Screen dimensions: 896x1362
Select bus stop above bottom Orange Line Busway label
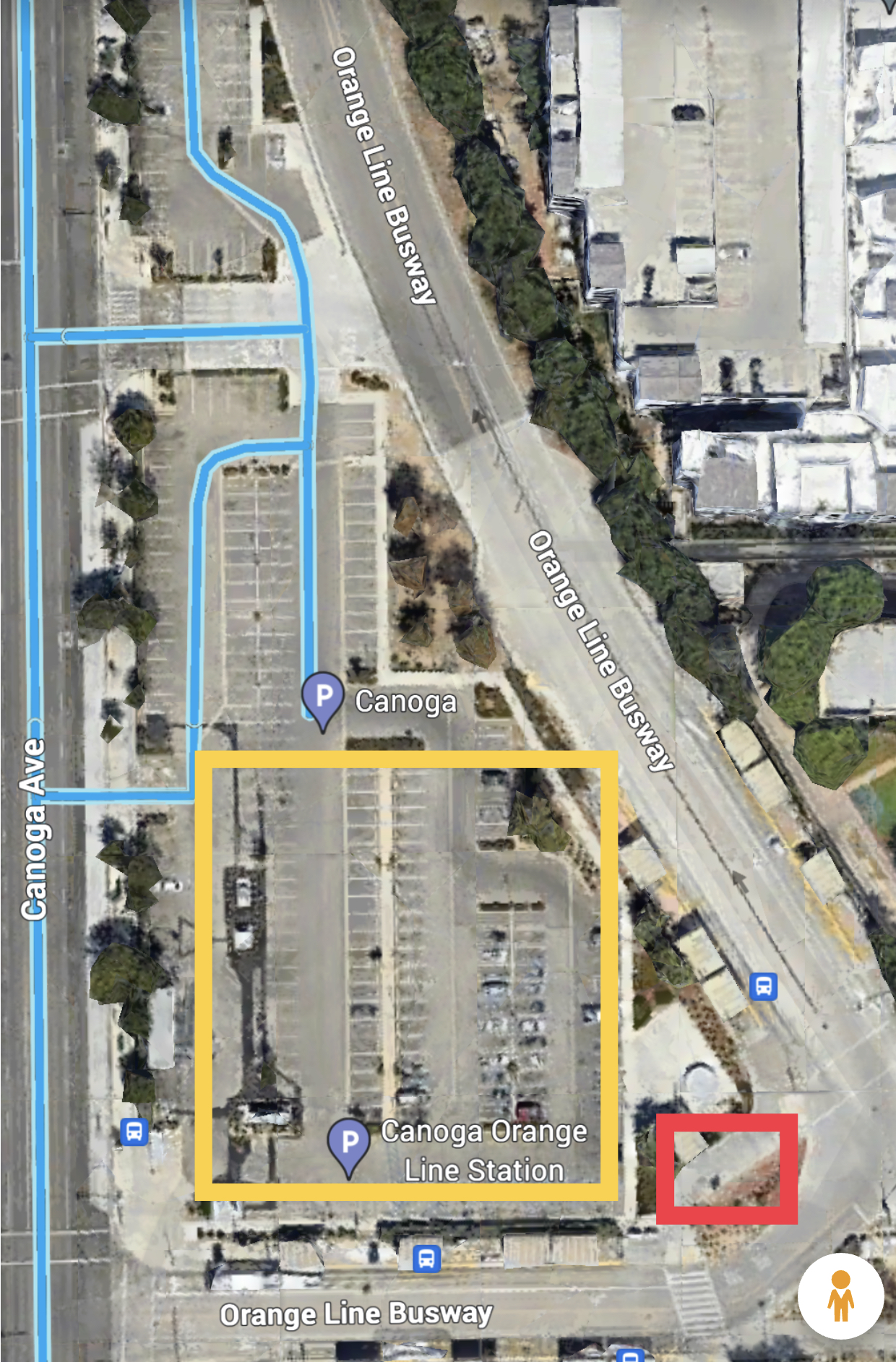426,1258
